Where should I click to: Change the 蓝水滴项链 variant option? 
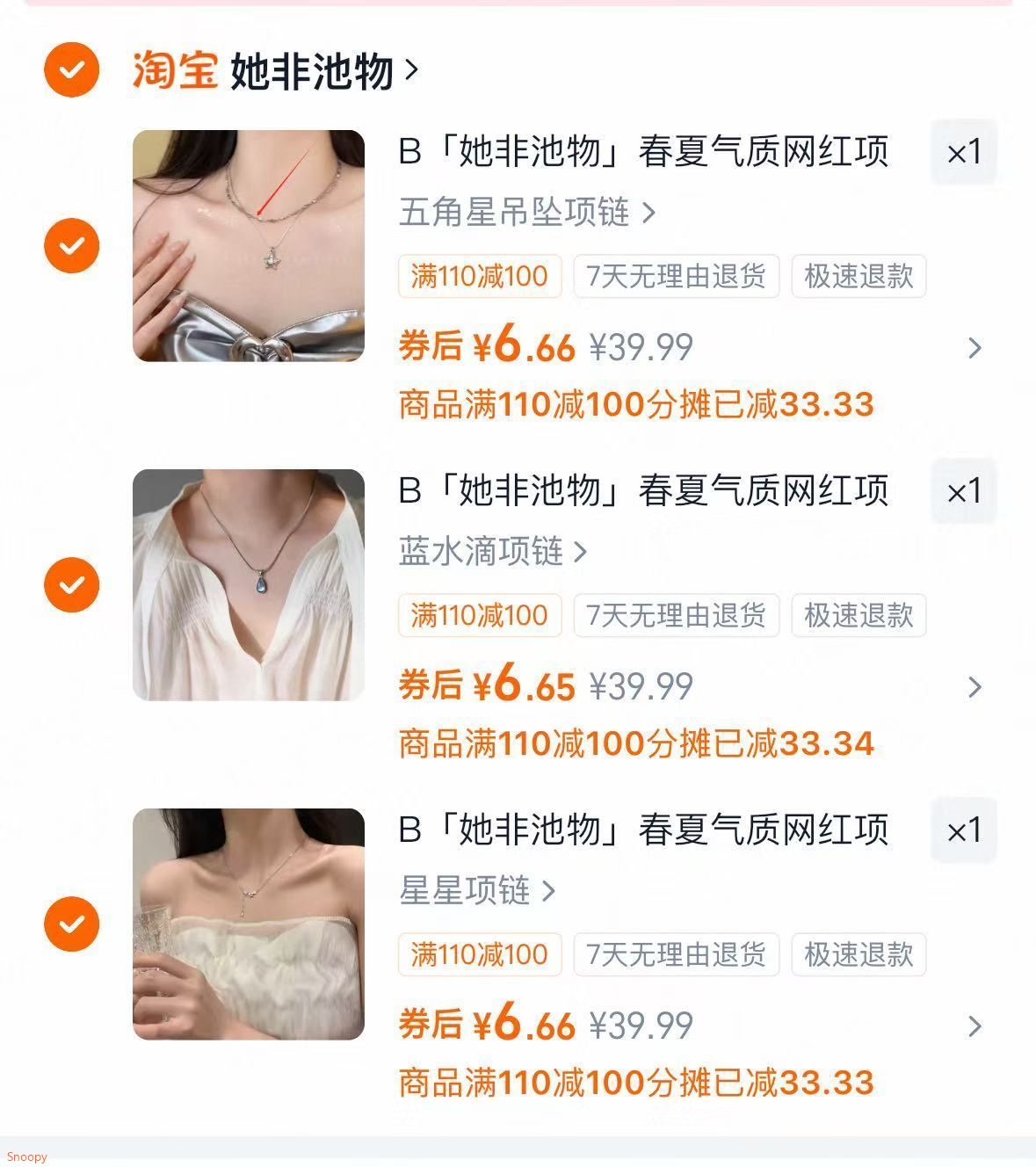[493, 551]
